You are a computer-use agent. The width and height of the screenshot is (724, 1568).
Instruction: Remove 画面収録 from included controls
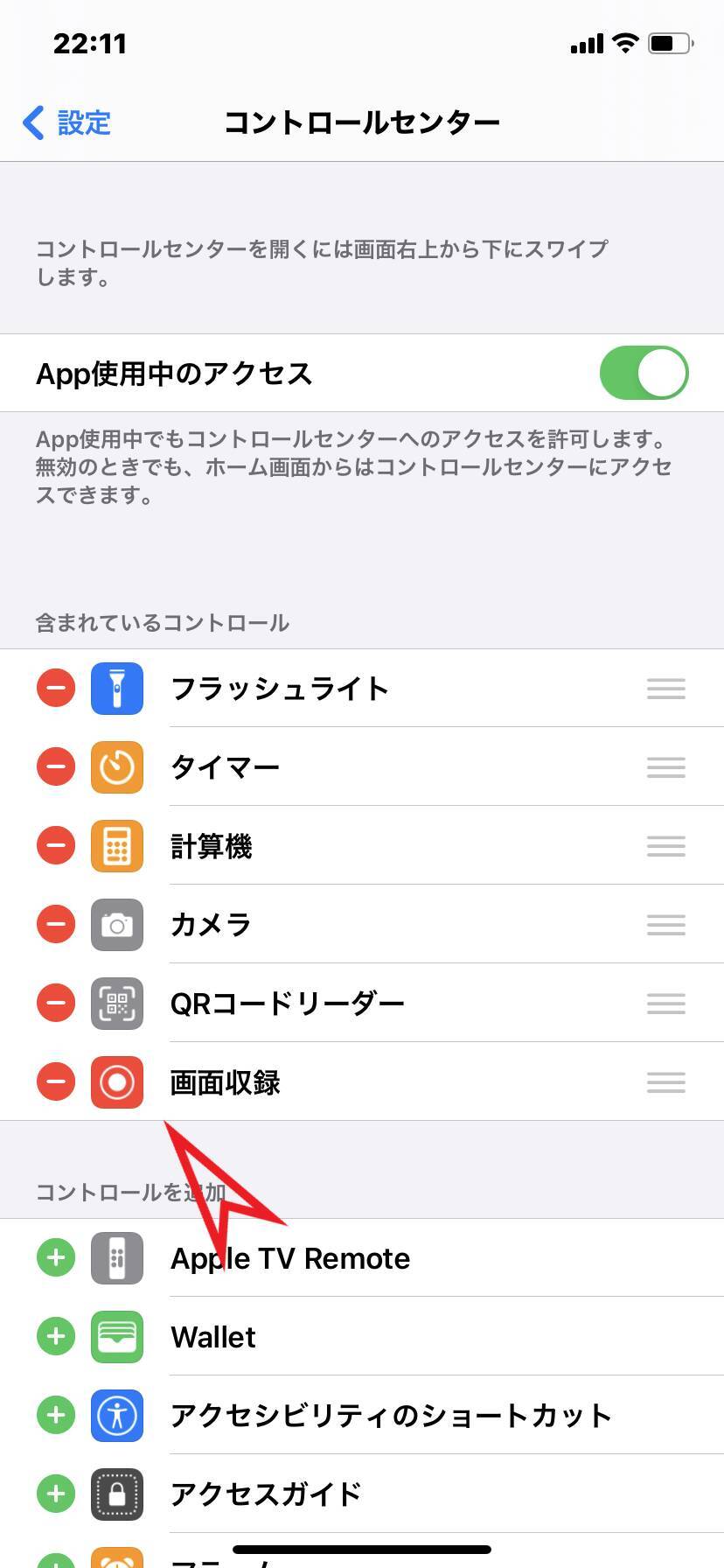[56, 1082]
